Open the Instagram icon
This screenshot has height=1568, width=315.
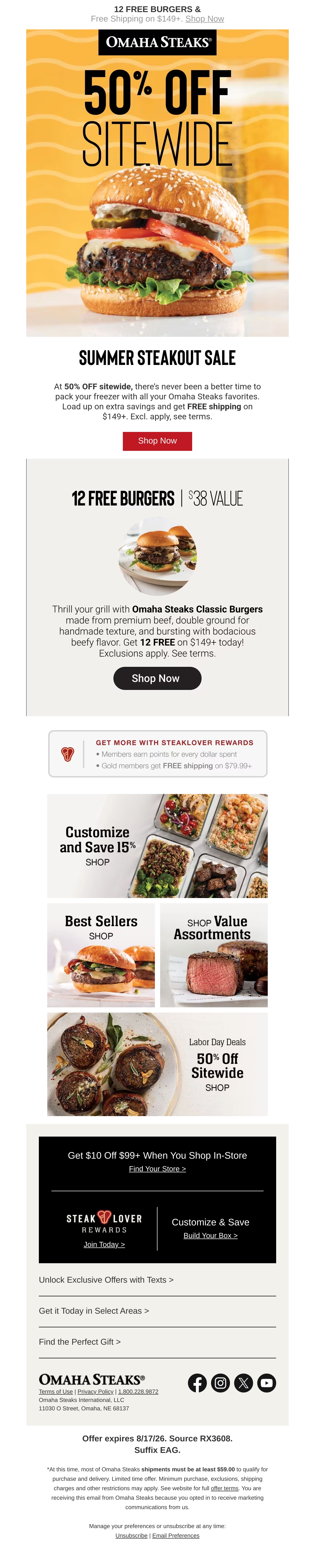click(x=220, y=1383)
